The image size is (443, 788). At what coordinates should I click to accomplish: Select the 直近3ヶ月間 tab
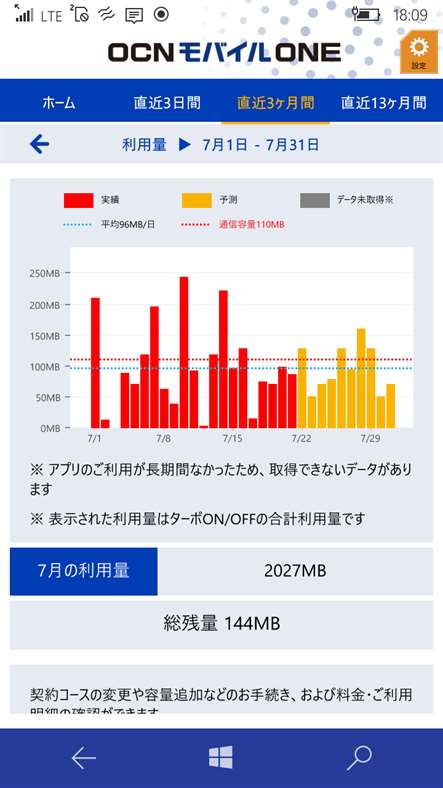(x=276, y=103)
